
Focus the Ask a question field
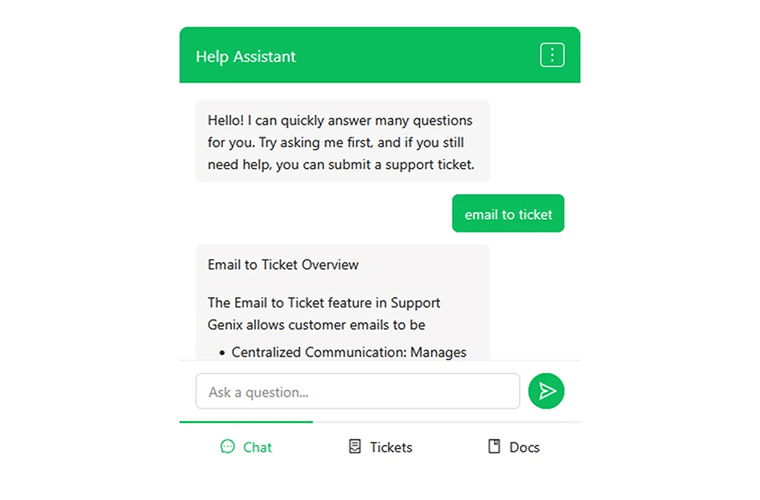[357, 392]
